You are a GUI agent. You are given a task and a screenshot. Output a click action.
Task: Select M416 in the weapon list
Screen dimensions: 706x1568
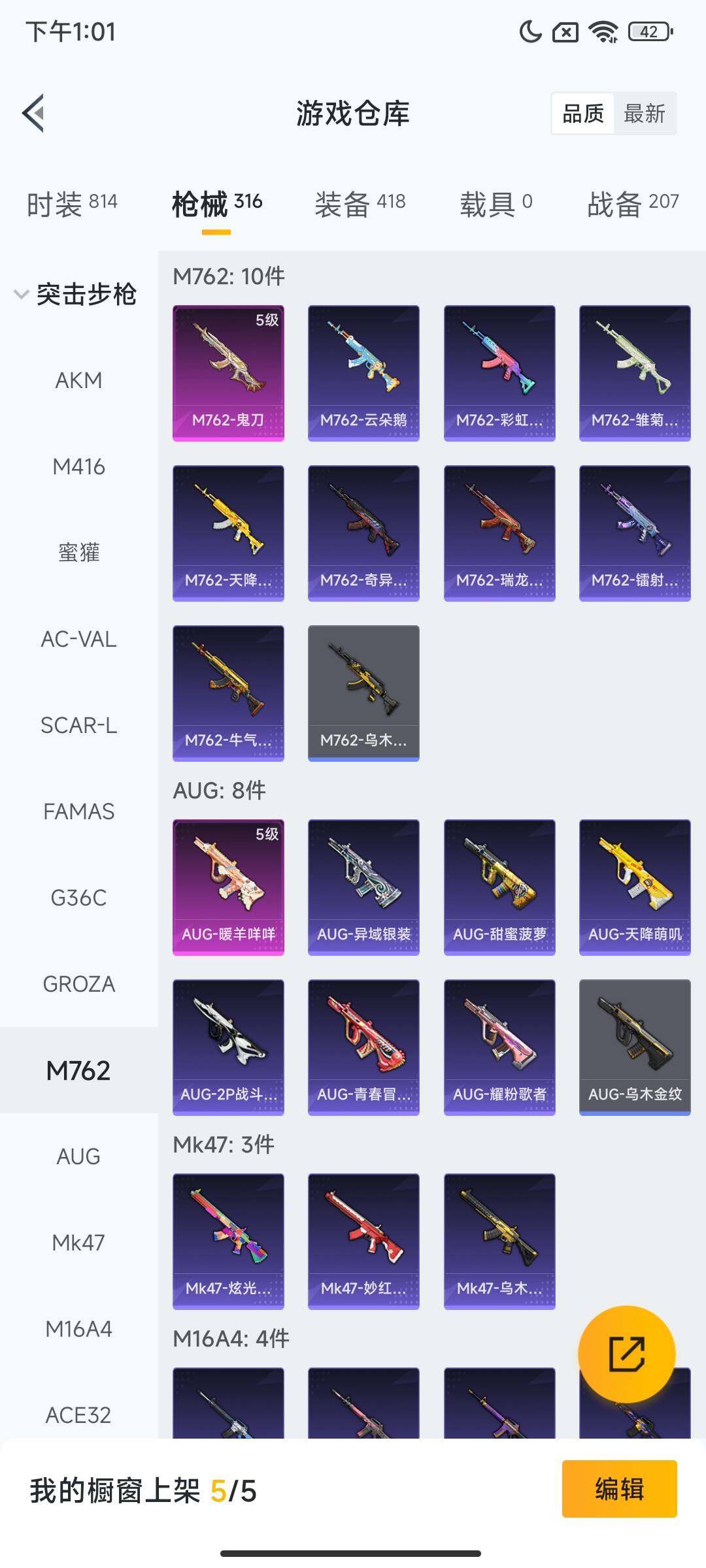(78, 466)
